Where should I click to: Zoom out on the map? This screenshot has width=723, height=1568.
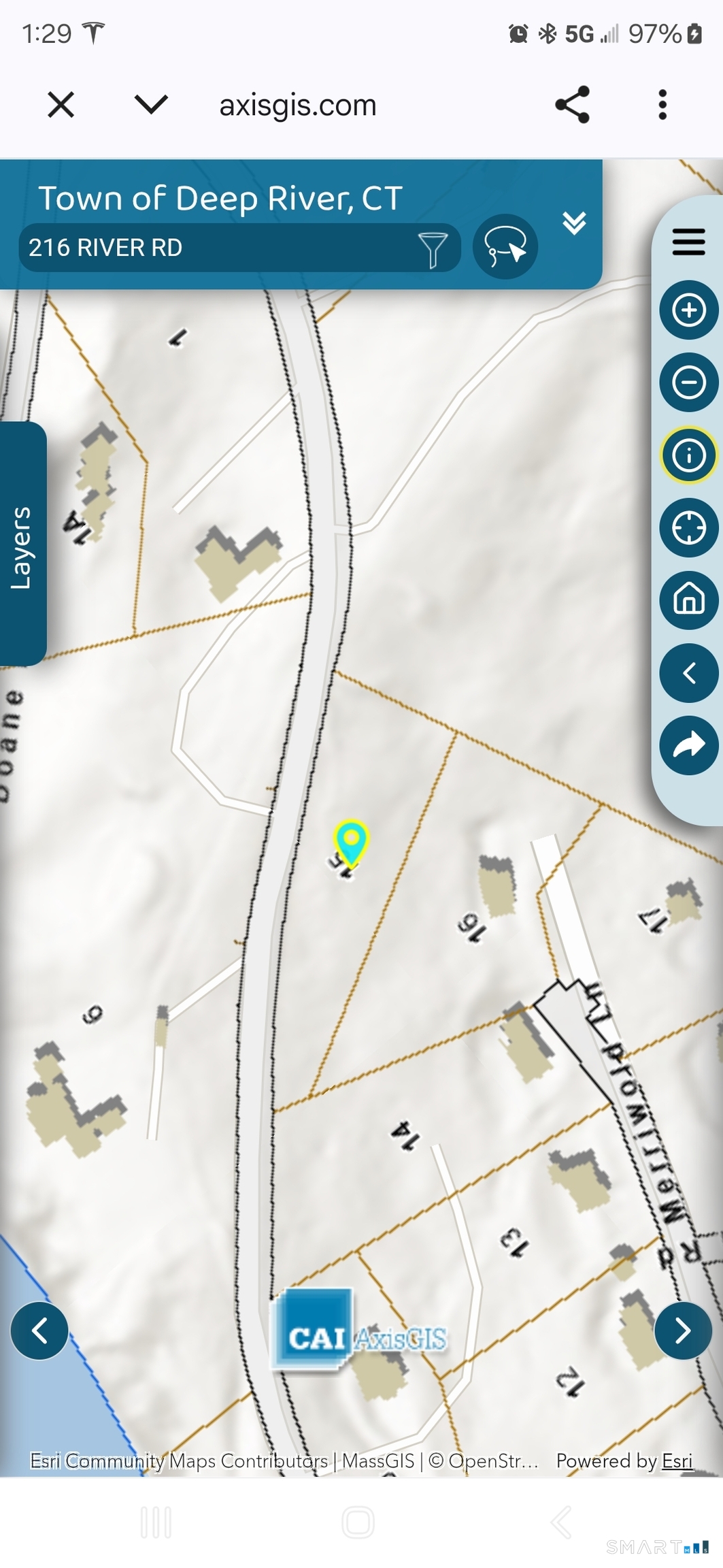(689, 382)
